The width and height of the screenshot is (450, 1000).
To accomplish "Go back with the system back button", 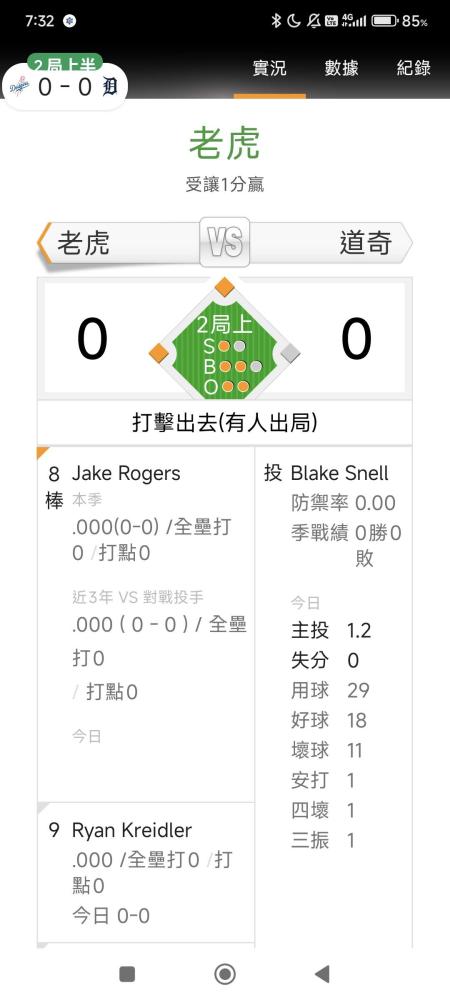I will click(x=323, y=974).
